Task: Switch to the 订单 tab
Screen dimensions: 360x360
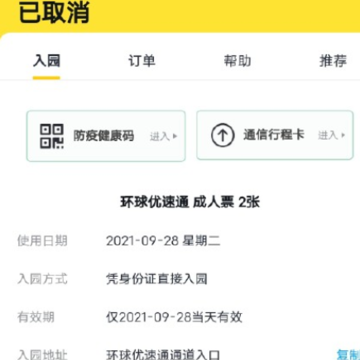Action: tap(142, 61)
